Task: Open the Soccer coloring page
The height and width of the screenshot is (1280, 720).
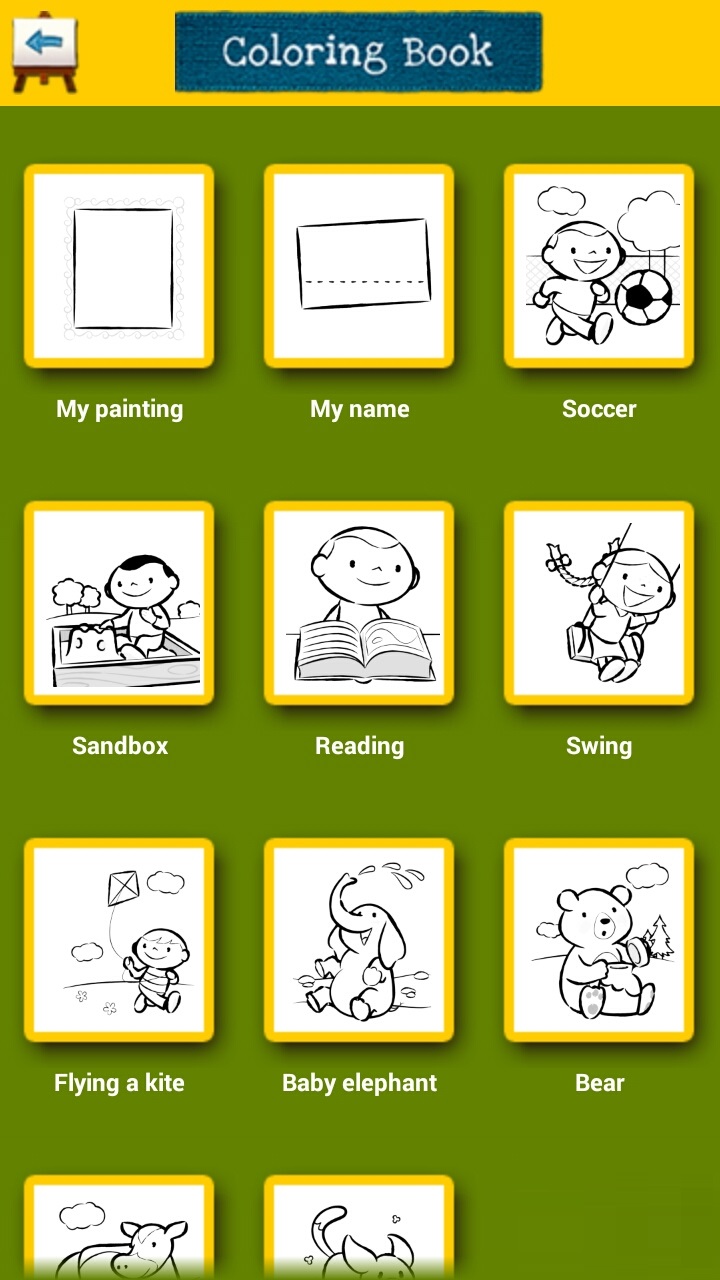Action: (599, 267)
